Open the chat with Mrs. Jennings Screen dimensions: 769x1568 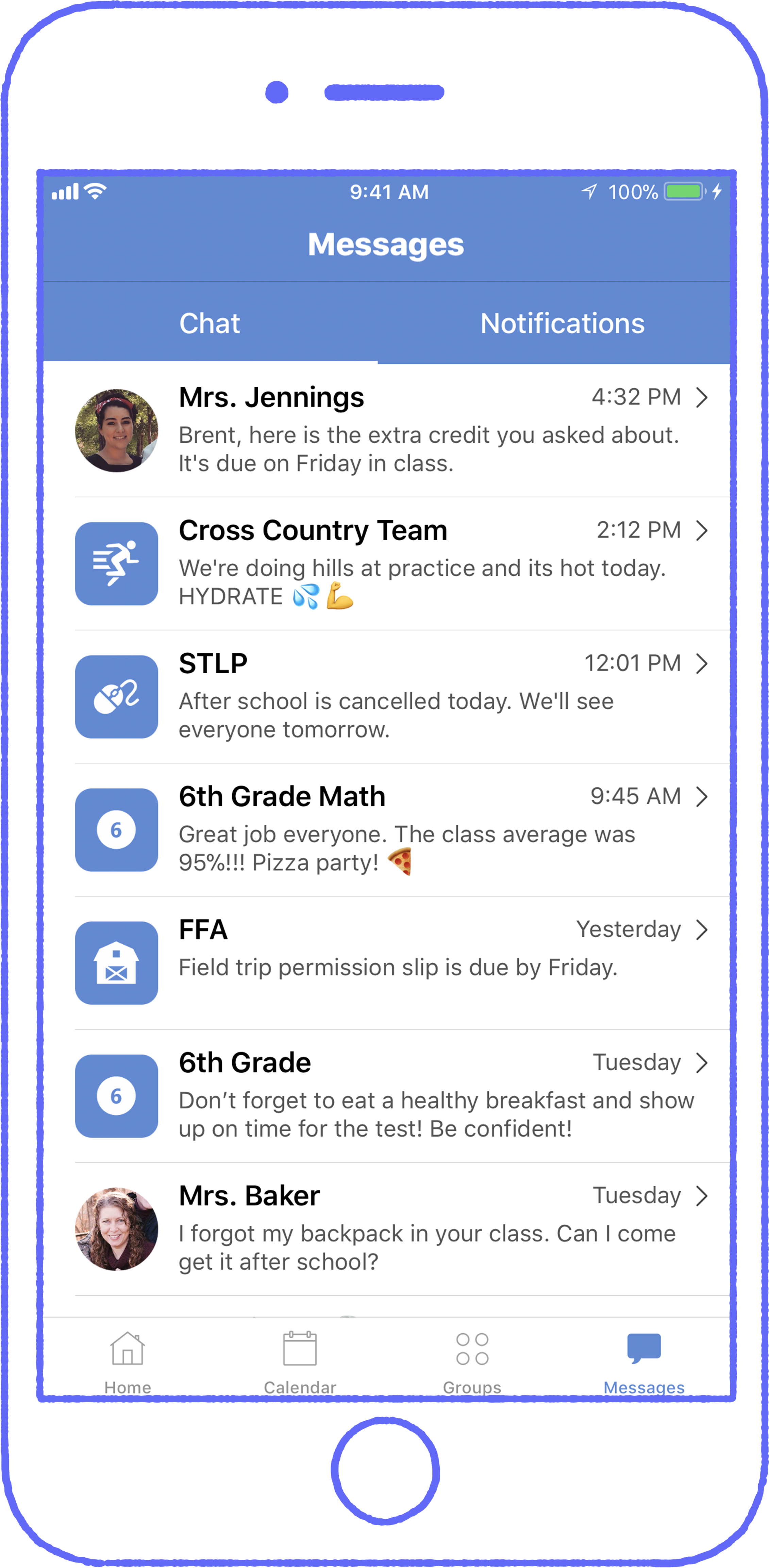[387, 430]
